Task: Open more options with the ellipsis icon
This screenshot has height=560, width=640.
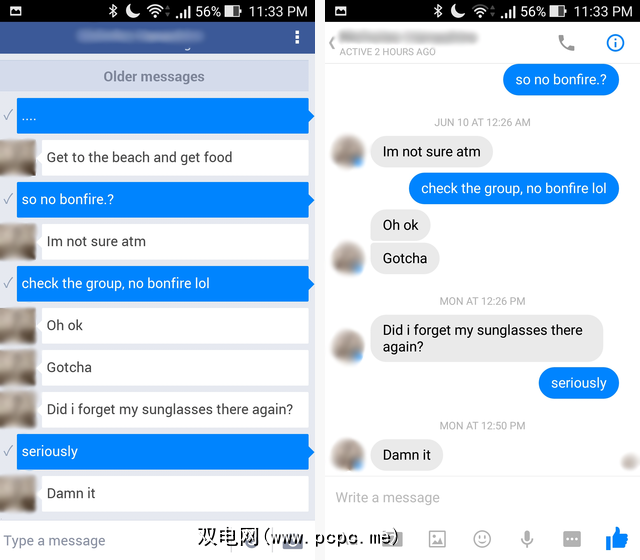Action: pos(572,539)
